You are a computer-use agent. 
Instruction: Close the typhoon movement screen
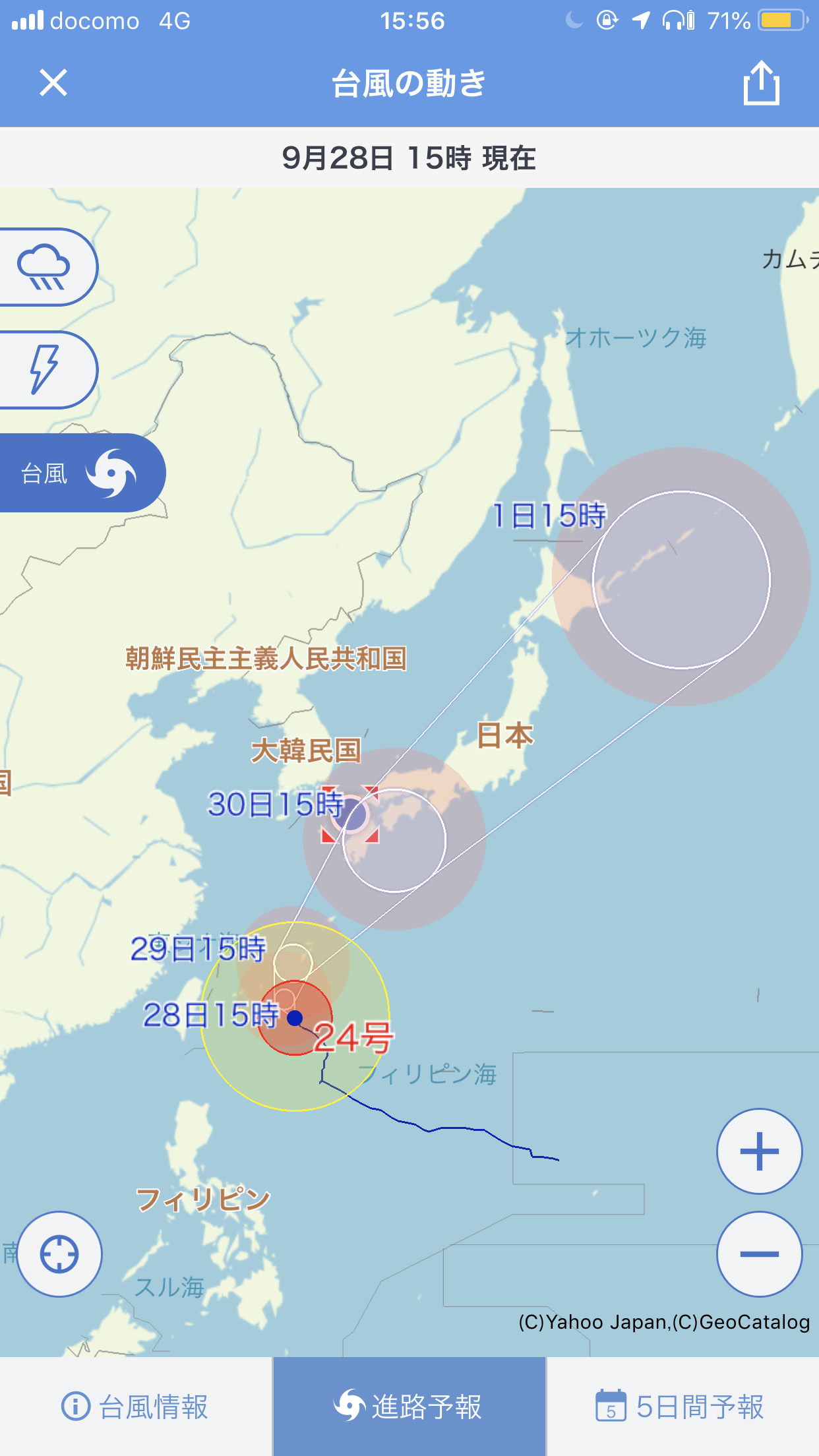click(53, 83)
